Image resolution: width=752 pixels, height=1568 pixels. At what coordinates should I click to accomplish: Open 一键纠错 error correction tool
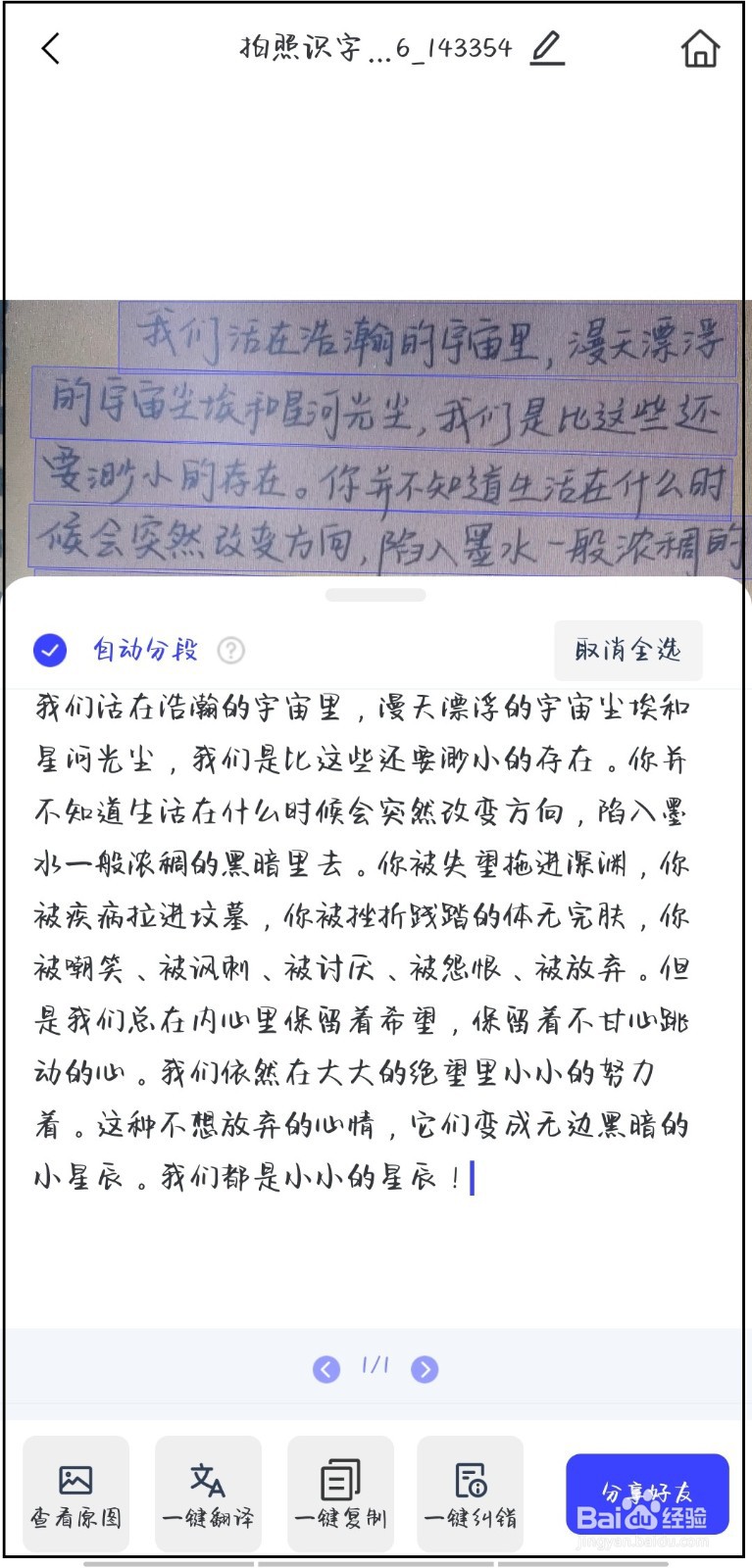470,1493
